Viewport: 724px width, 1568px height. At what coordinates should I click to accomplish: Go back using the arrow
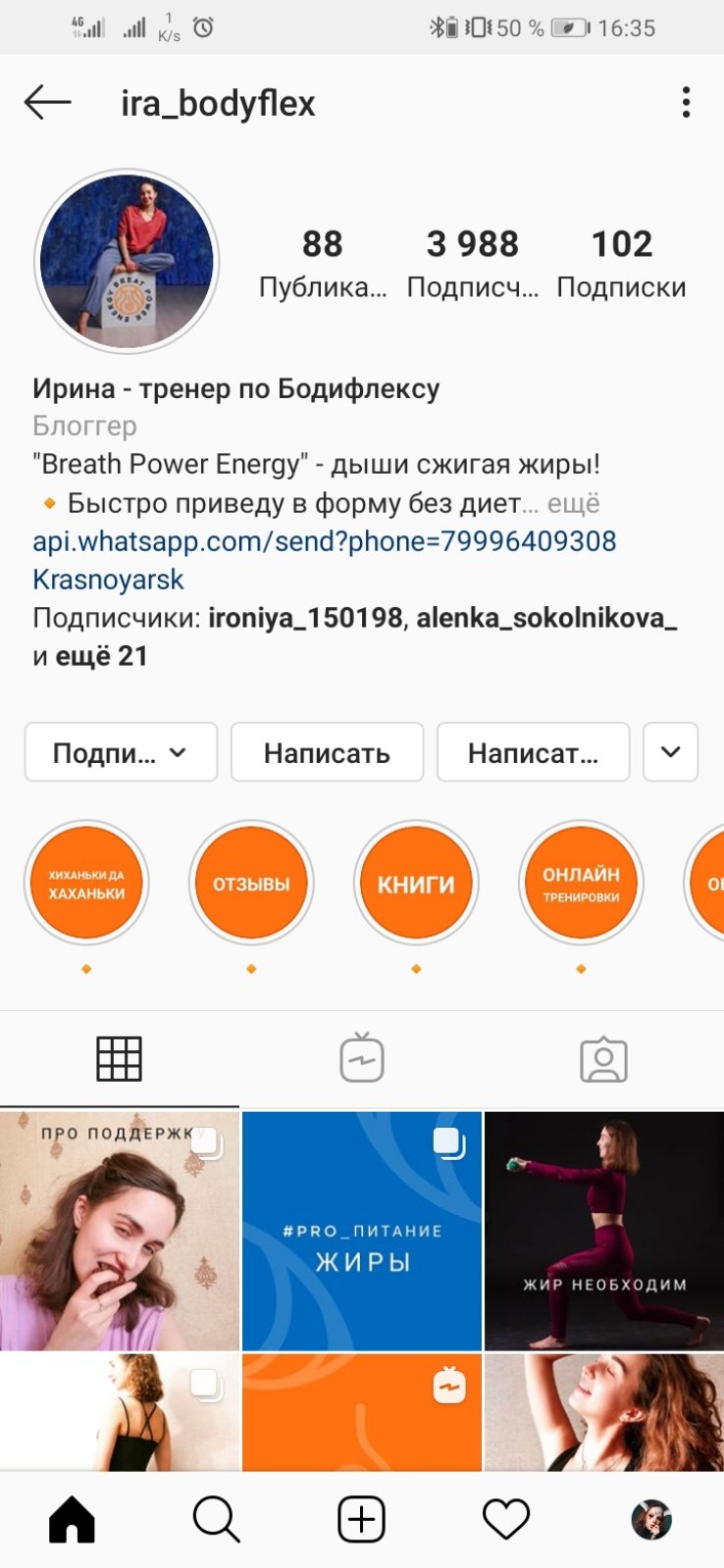[x=47, y=102]
